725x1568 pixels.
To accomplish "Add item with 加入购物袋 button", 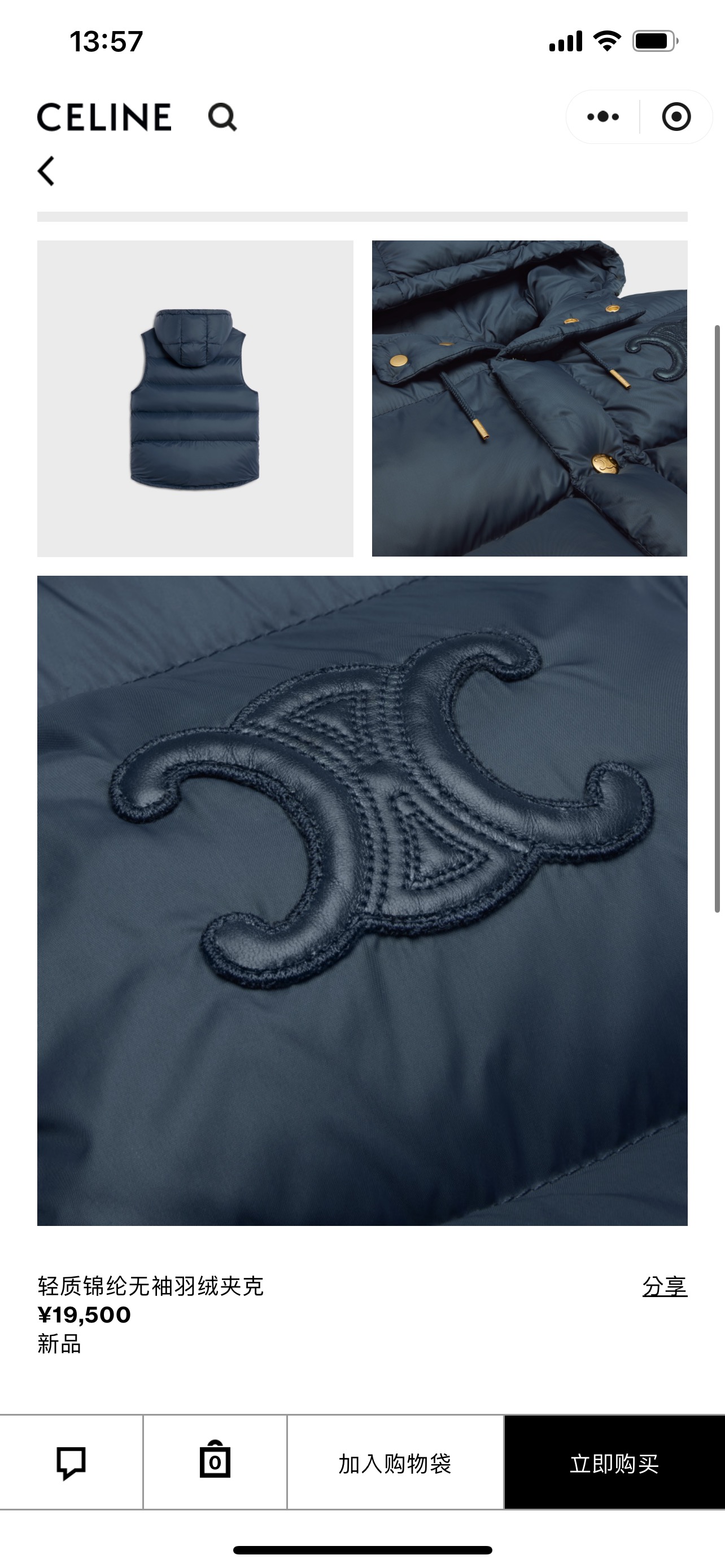I will coord(395,1462).
